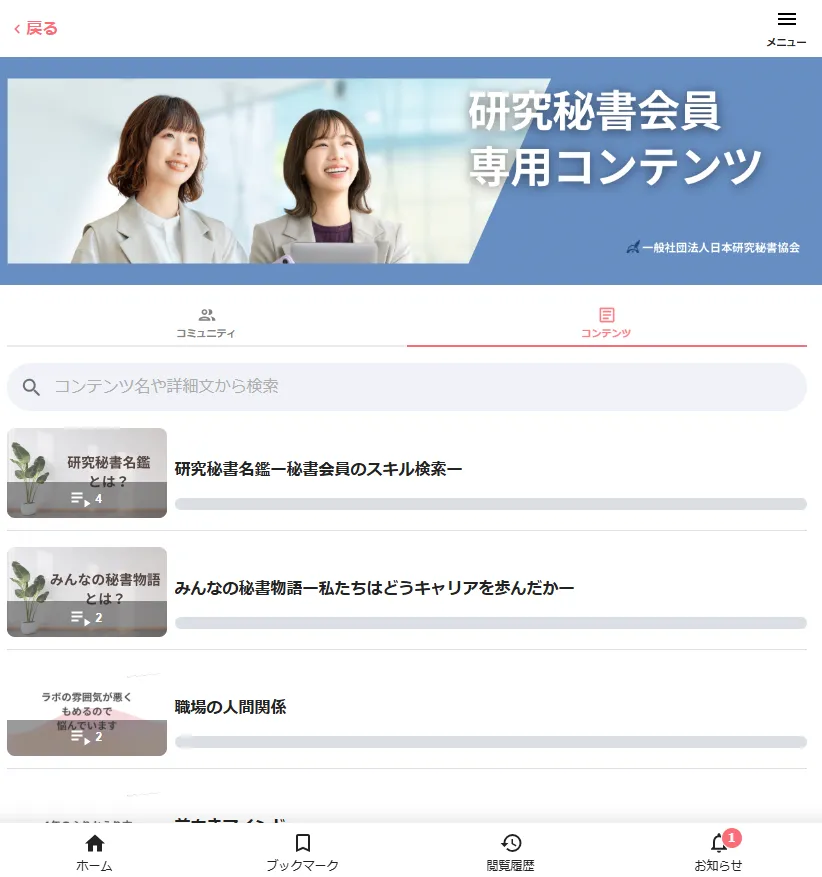Go to the ホーム tab

click(x=95, y=851)
